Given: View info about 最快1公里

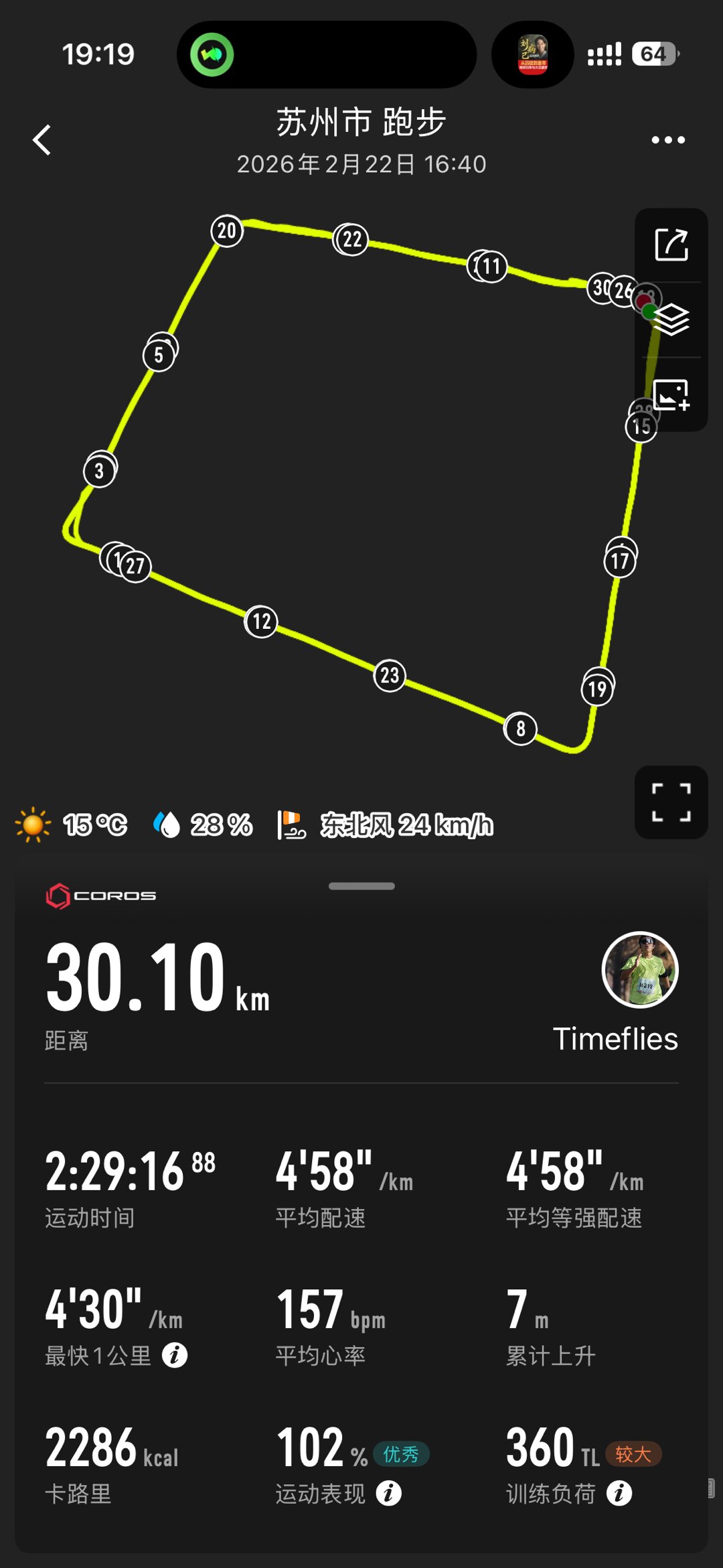Looking at the screenshot, I should pos(175,1355).
